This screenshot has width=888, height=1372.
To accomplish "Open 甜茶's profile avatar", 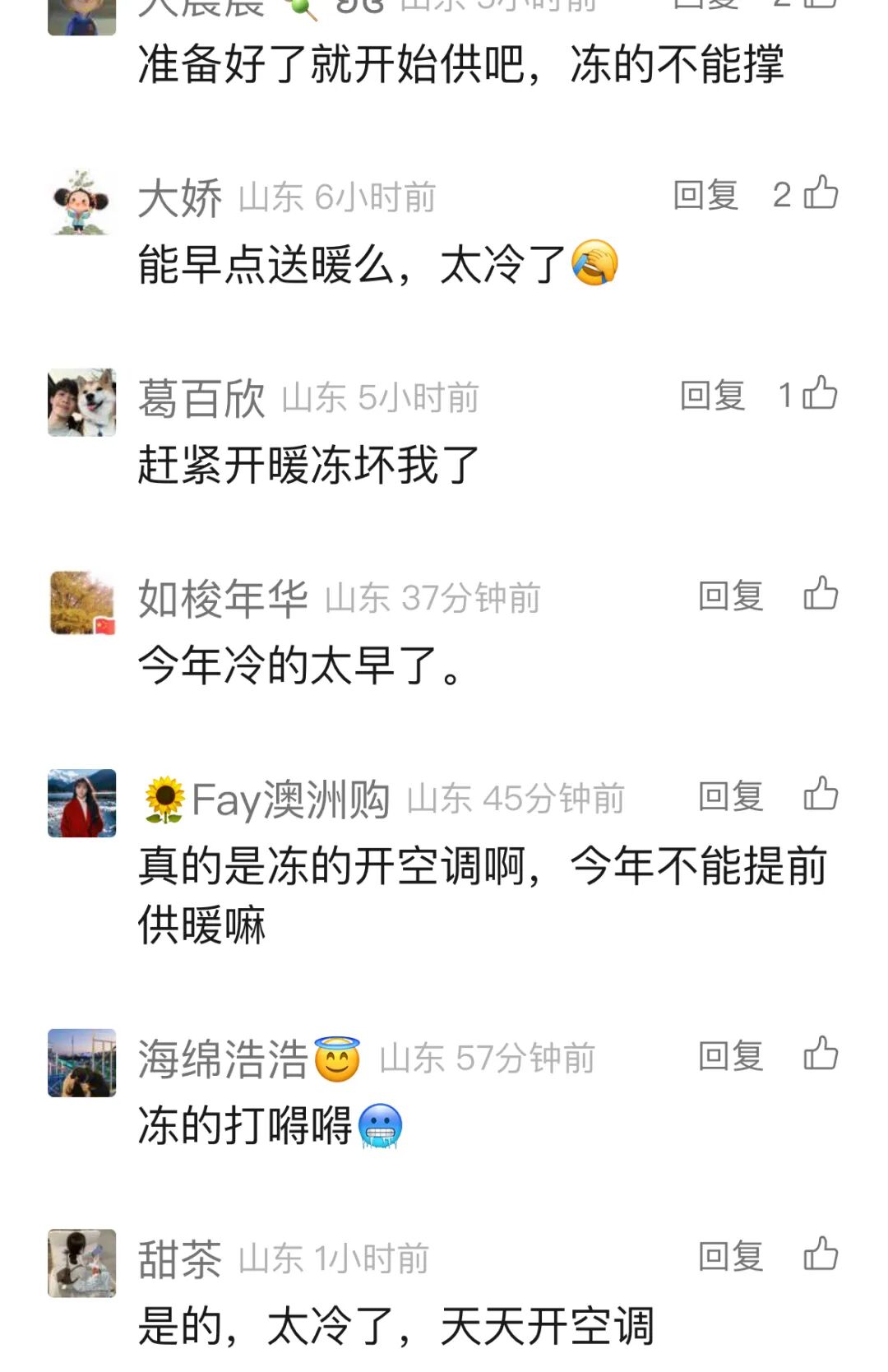I will [x=81, y=1263].
